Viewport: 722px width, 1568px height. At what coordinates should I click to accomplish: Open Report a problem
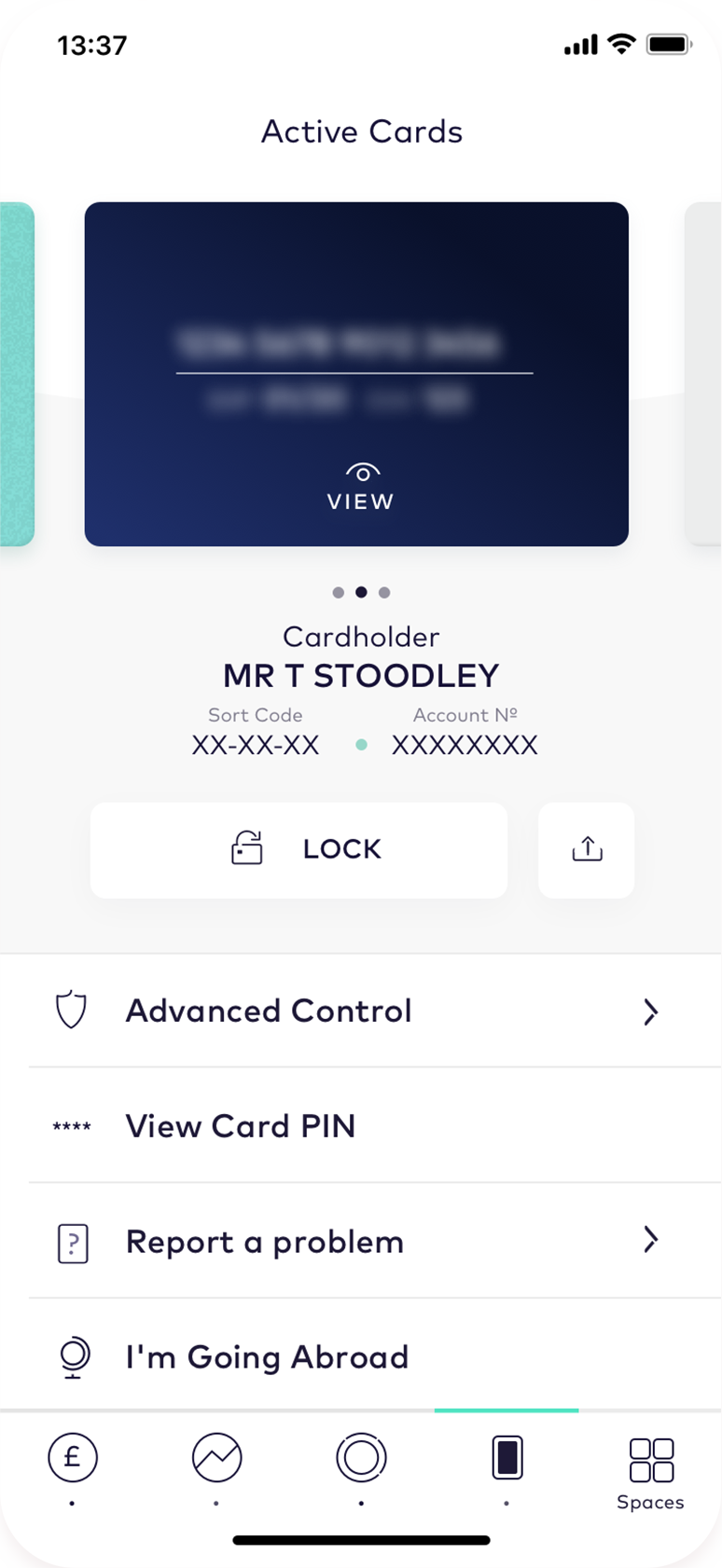point(361,1242)
